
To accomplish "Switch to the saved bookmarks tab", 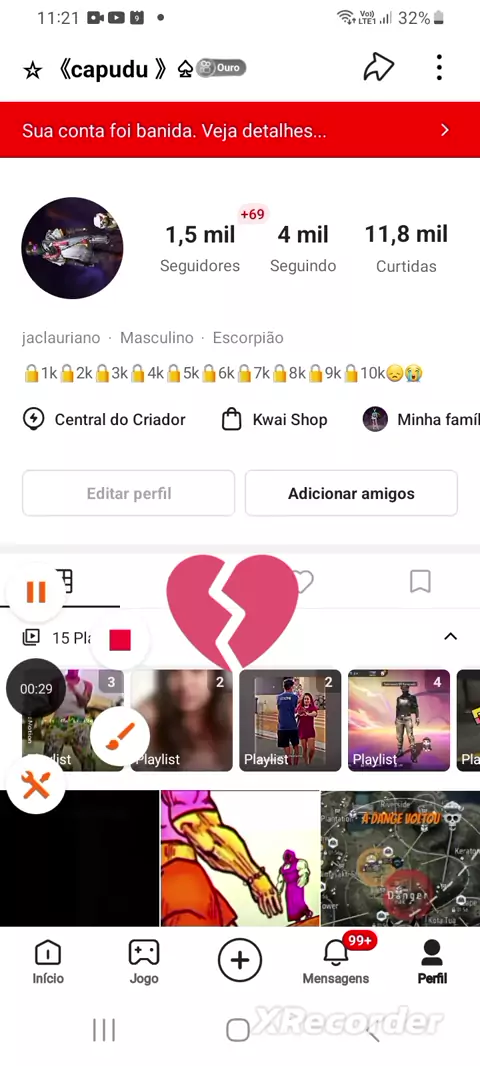I will tap(420, 582).
